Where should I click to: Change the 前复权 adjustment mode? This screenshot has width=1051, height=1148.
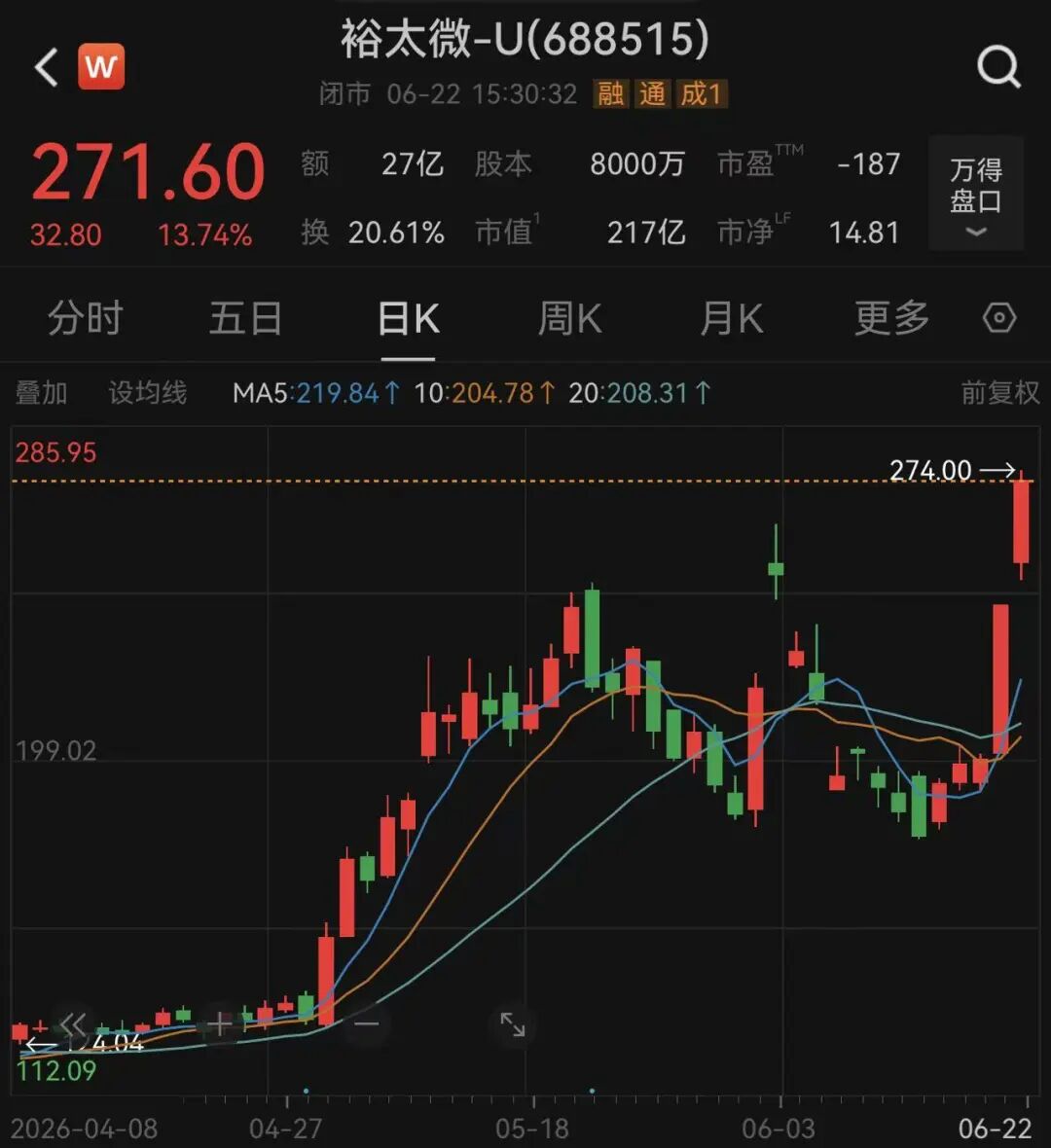click(x=1000, y=393)
